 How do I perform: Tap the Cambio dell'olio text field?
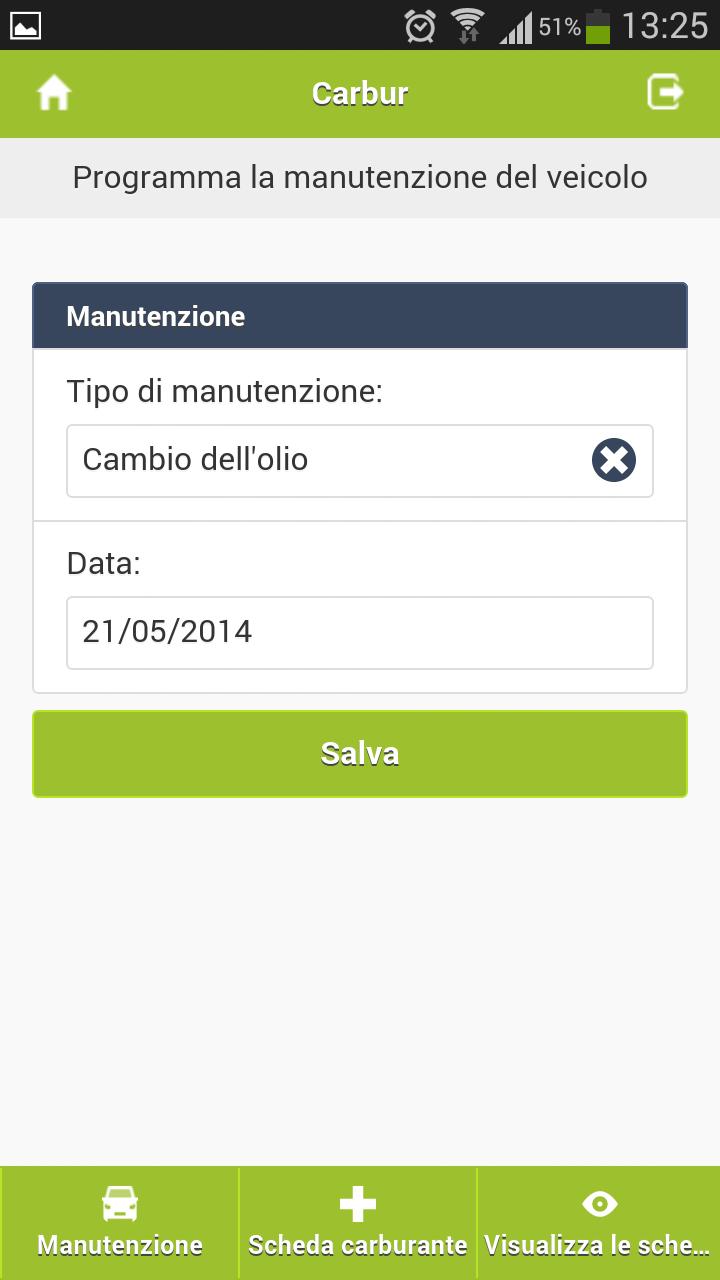point(300,461)
